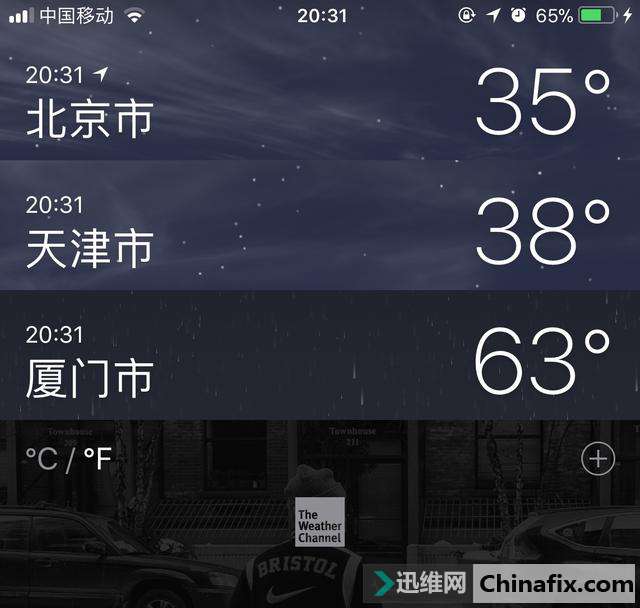This screenshot has height=608, width=640.
Task: Open The Weather Channel link
Action: (x=319, y=523)
